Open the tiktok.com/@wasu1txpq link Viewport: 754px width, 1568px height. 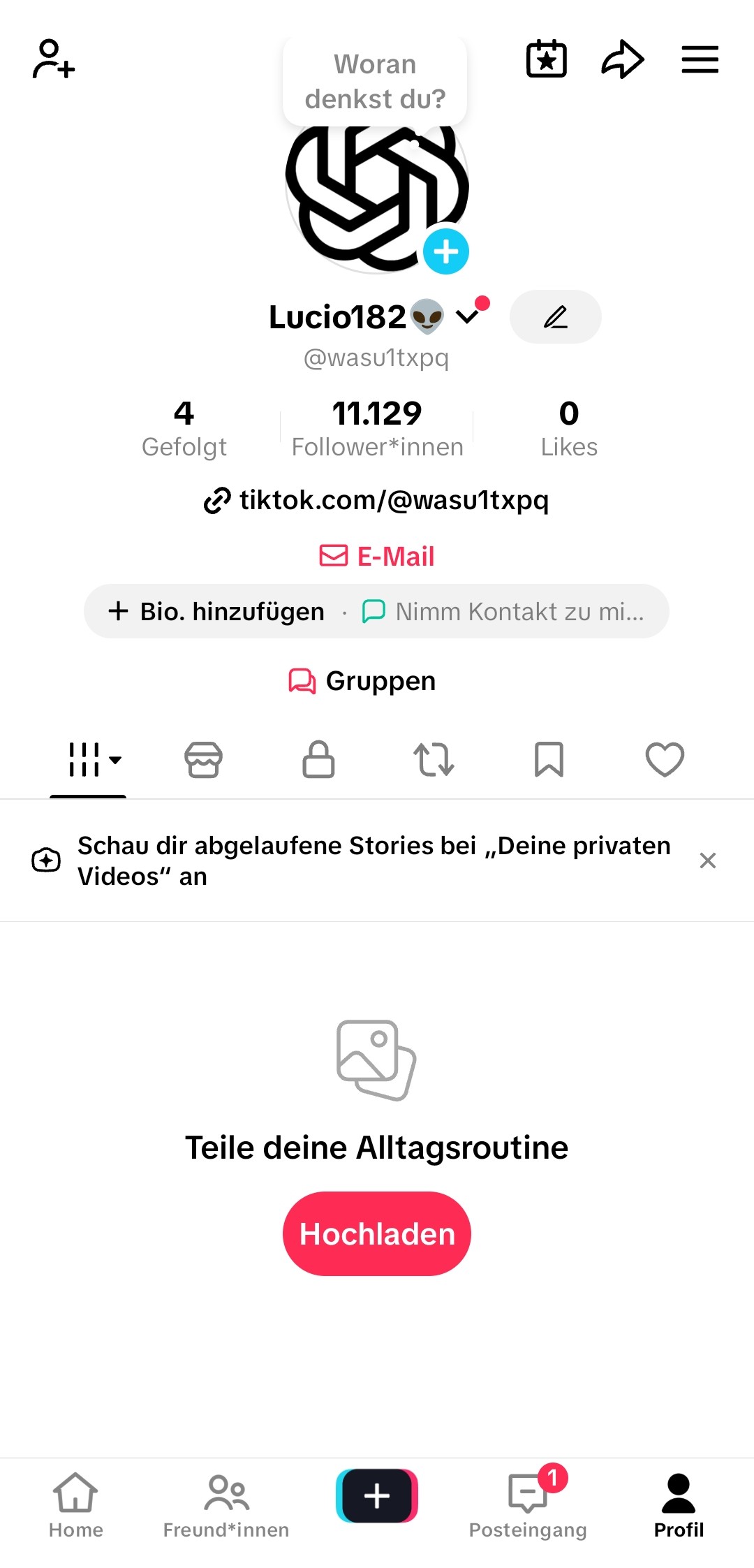[x=377, y=500]
